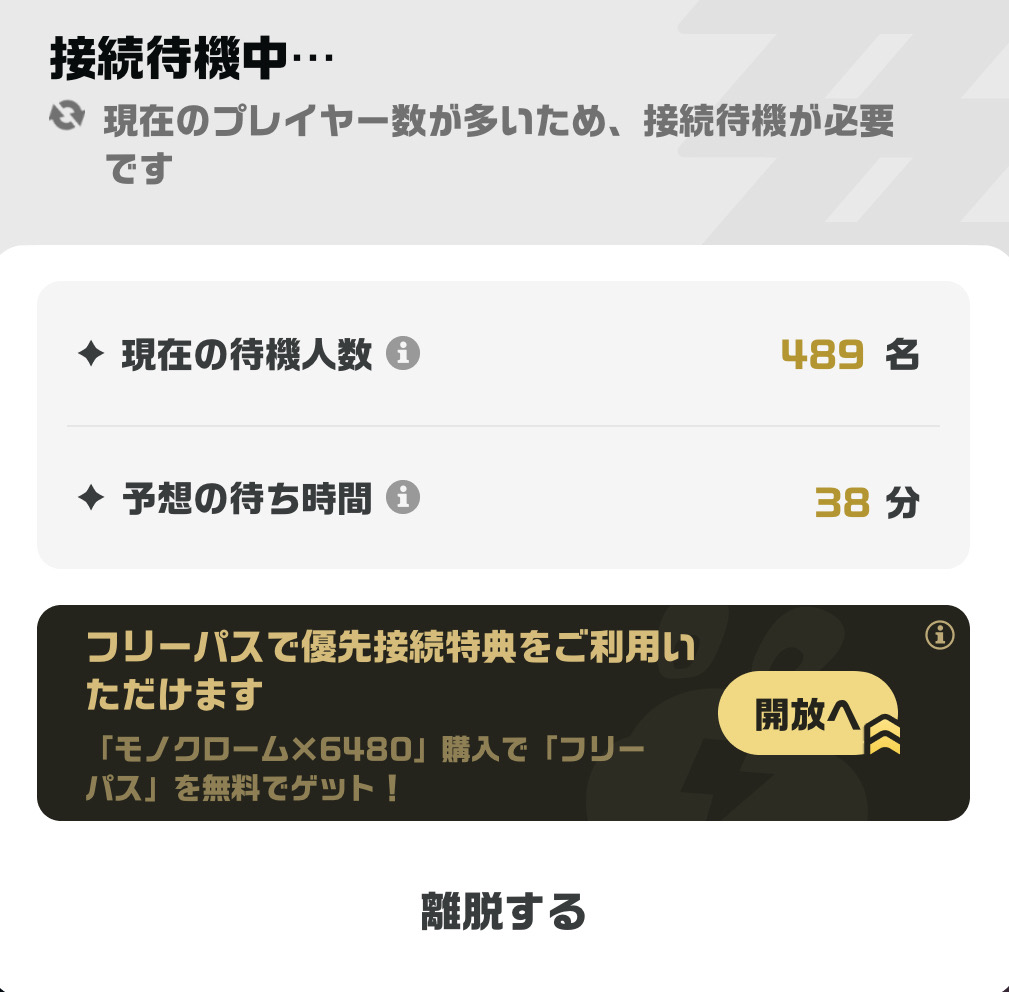1009x992 pixels.
Task: Leave the queue with 離脱する
Action: point(503,911)
